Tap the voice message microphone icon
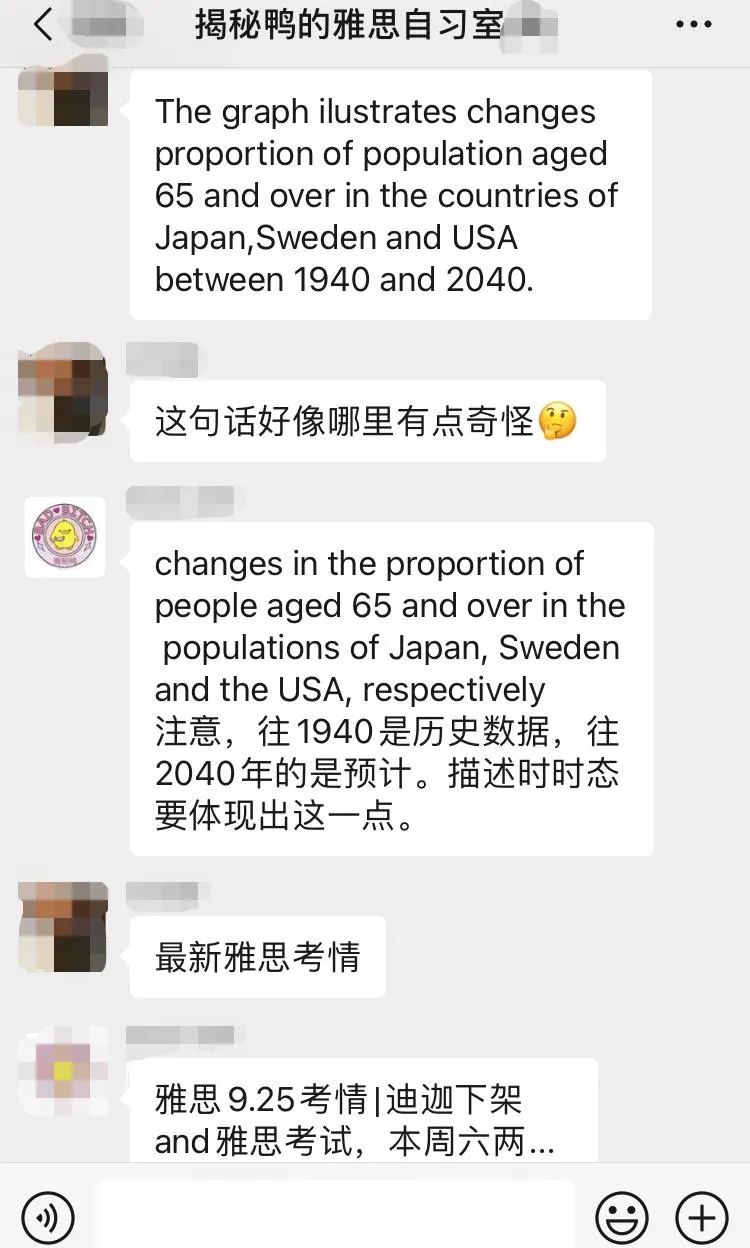 (x=47, y=1218)
